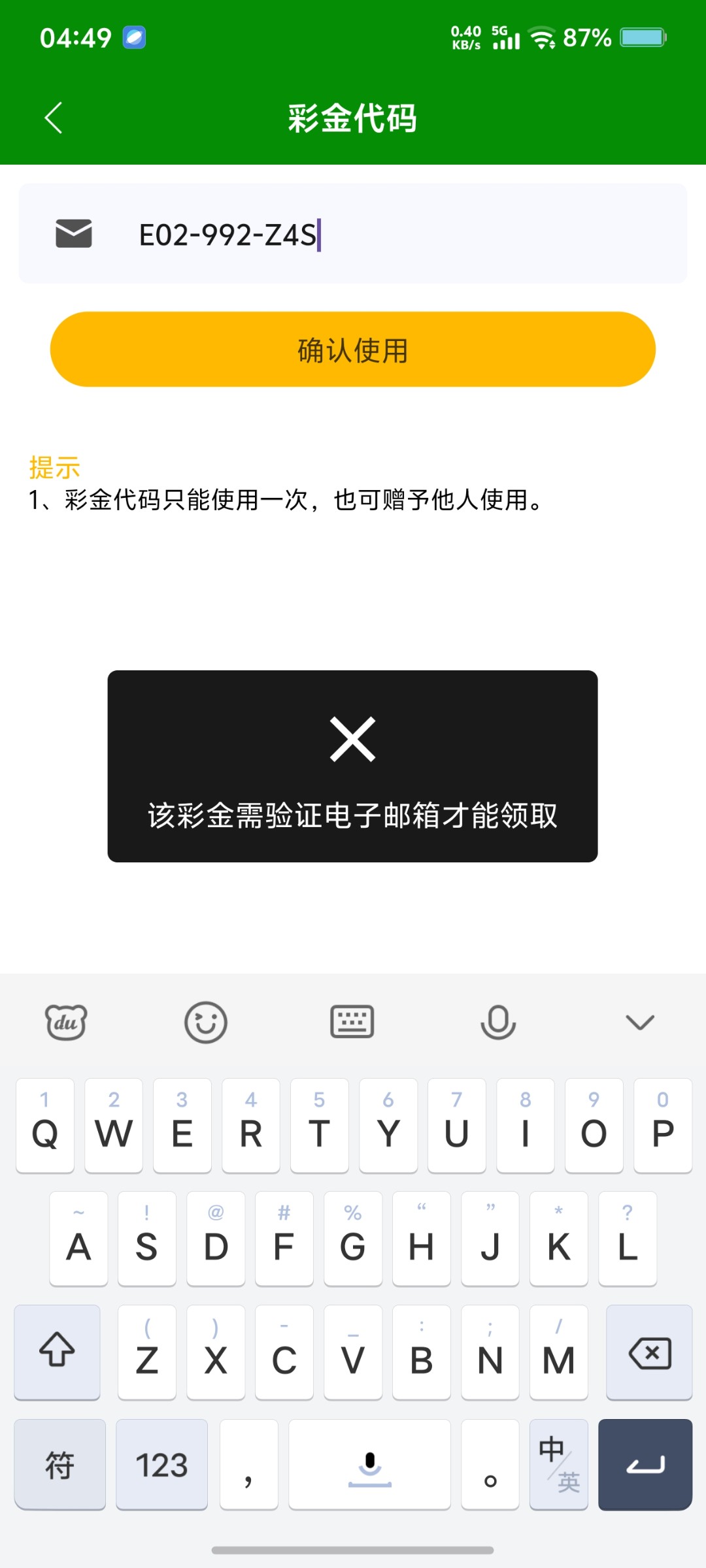Open the emoji panel on keyboard
This screenshot has height=1568, width=706.
click(206, 1022)
